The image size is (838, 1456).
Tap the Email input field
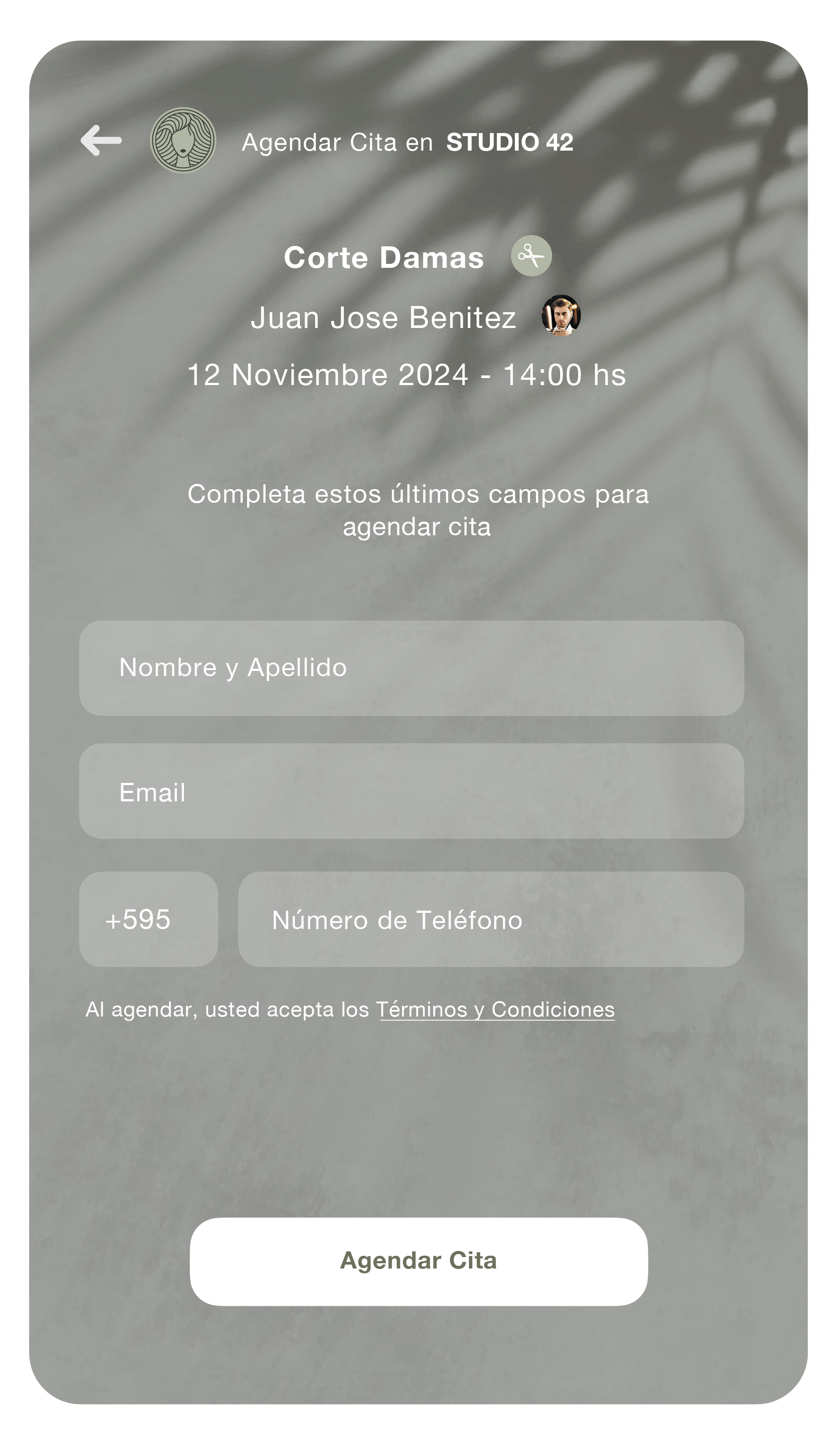(411, 791)
